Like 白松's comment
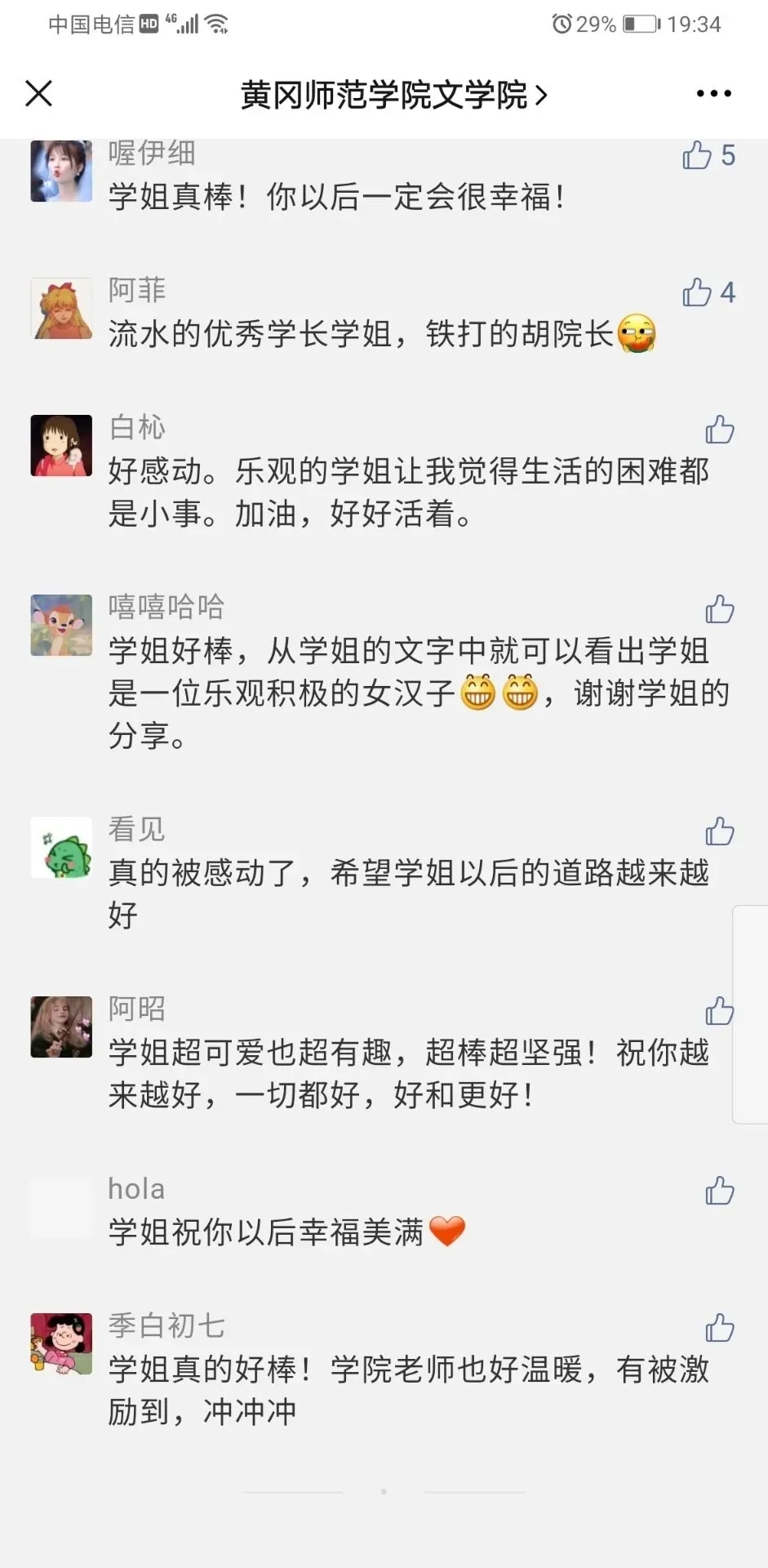This screenshot has width=768, height=1568. (719, 430)
